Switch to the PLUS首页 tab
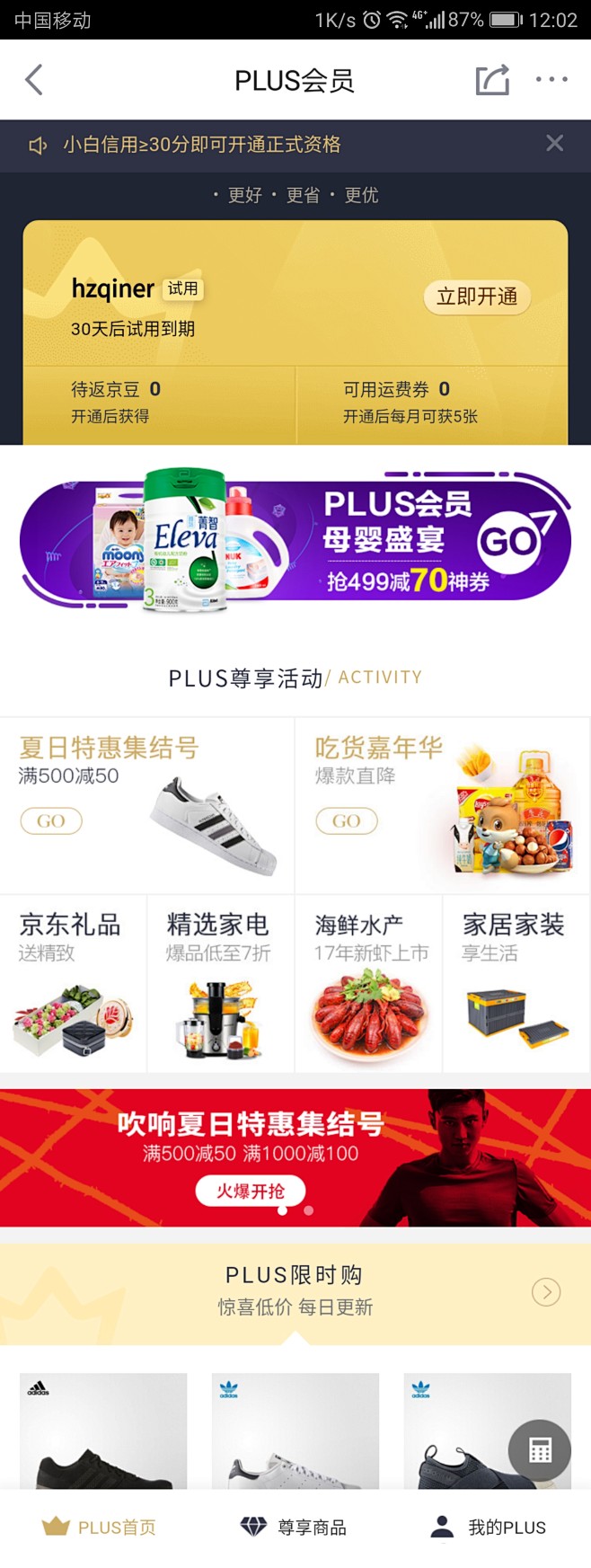 99,1527
